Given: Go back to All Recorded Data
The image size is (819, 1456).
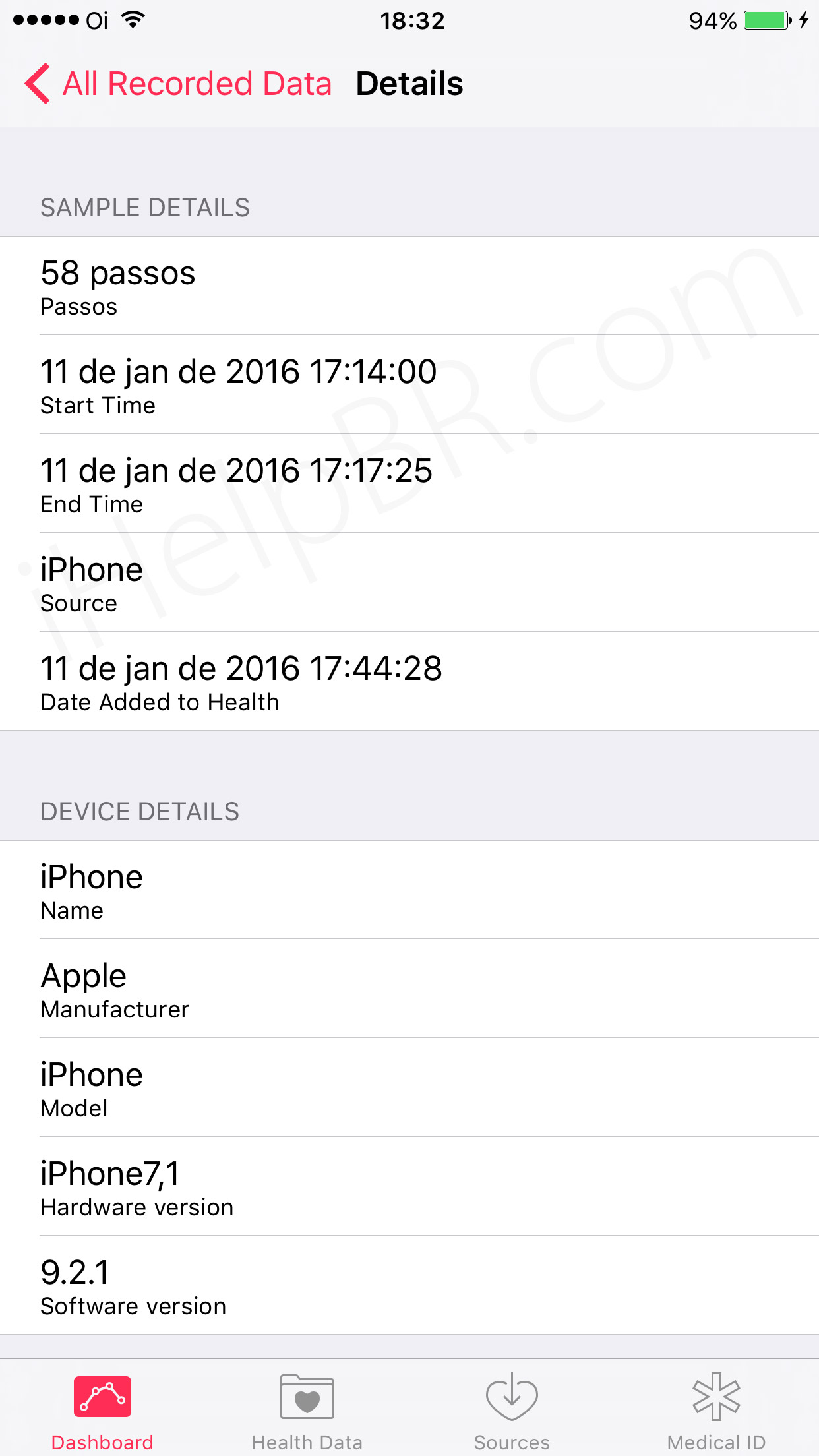Looking at the screenshot, I should (178, 84).
